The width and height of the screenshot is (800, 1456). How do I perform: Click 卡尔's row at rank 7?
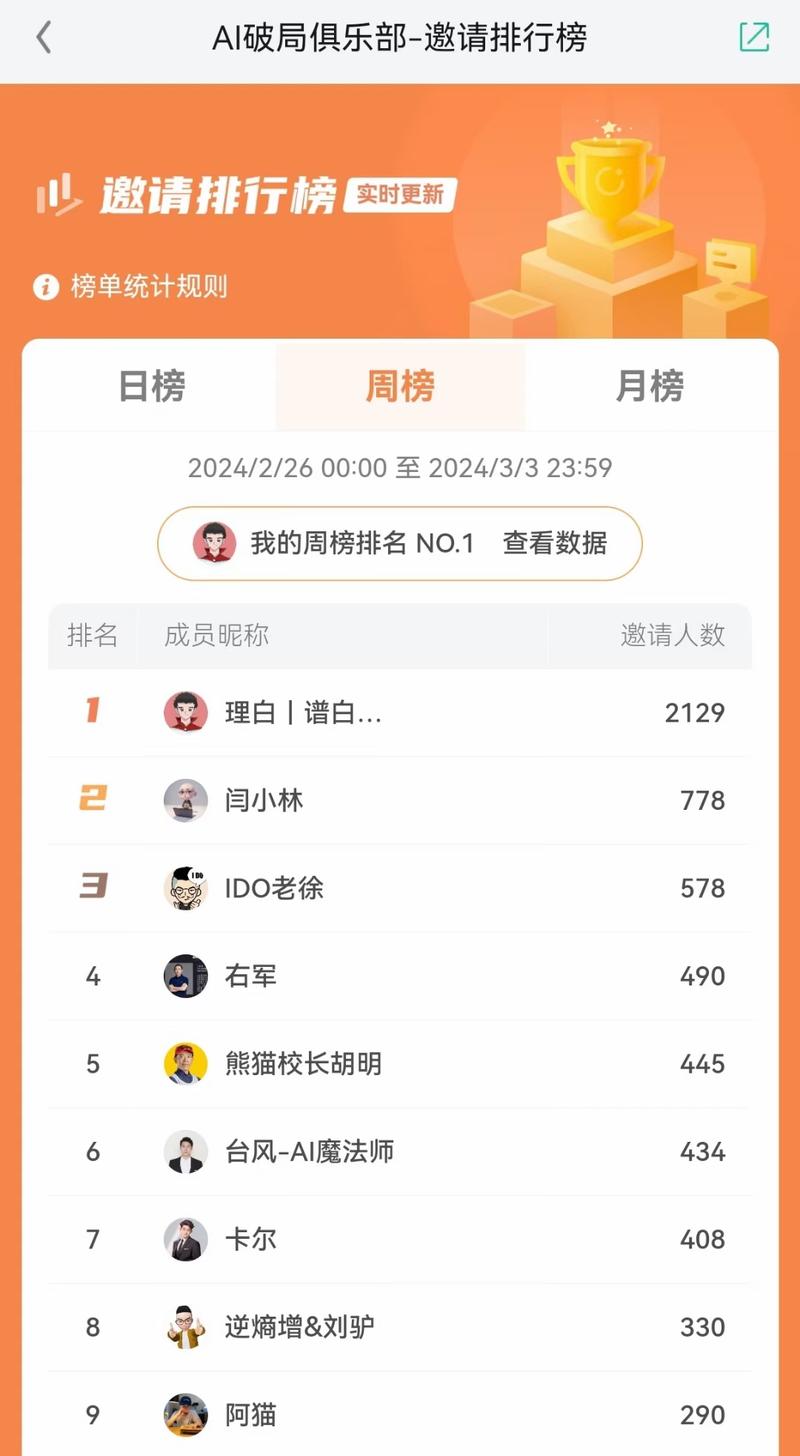click(400, 1239)
